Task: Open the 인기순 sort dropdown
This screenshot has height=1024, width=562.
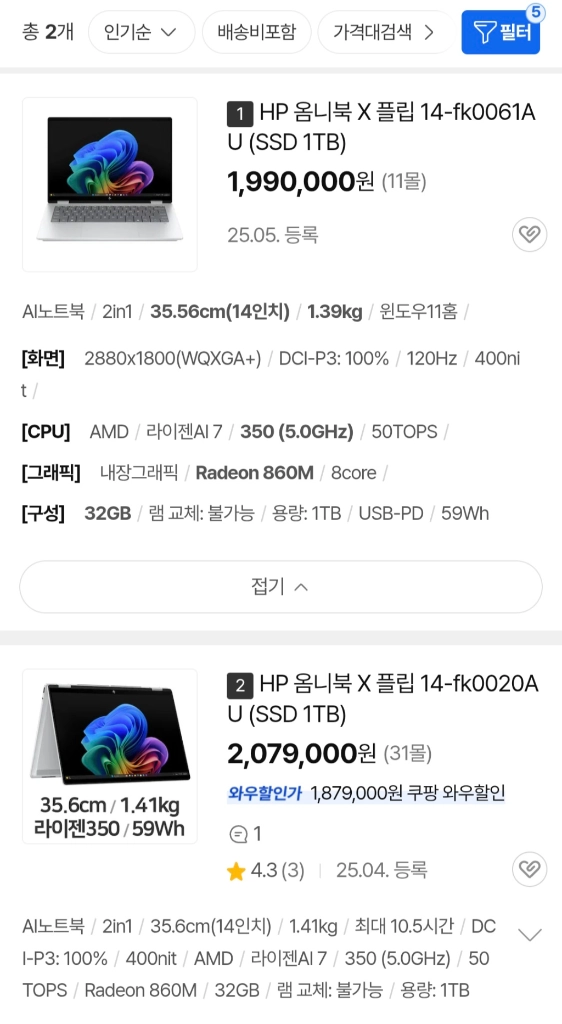Action: click(141, 32)
